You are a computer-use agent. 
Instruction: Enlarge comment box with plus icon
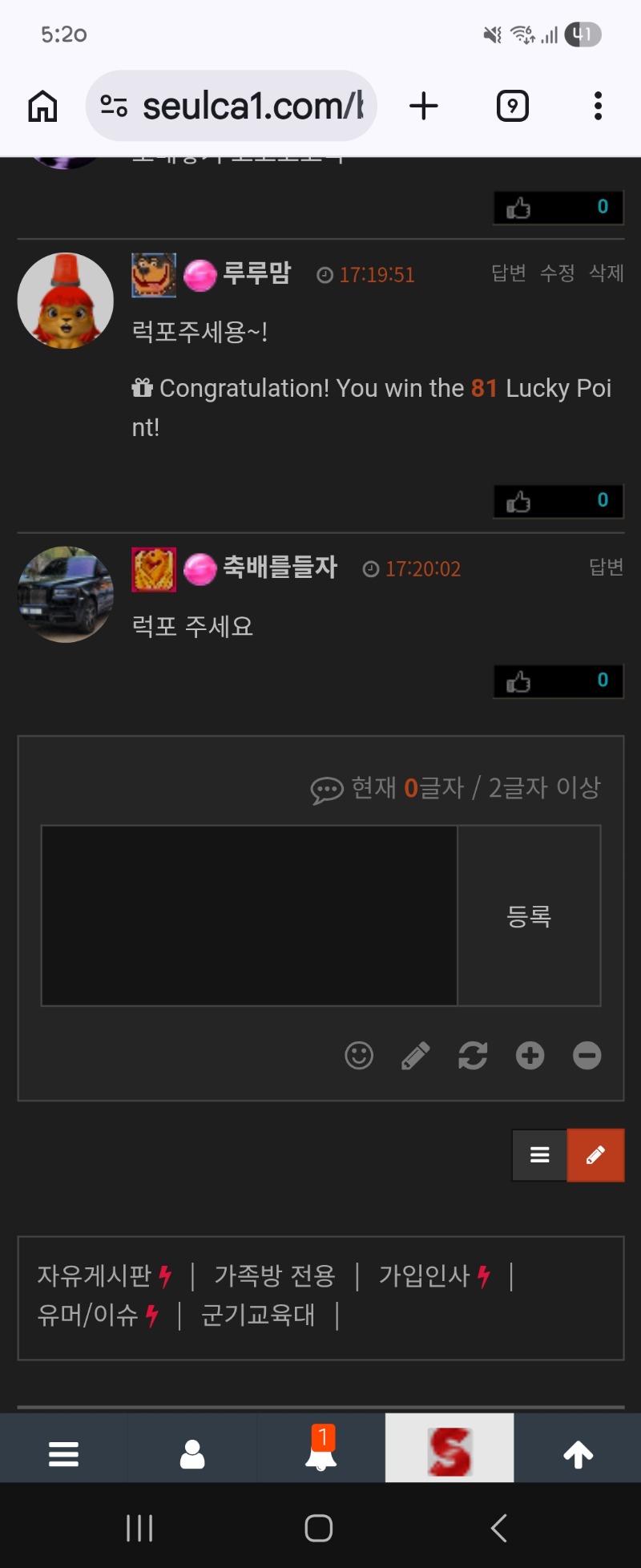click(530, 1056)
